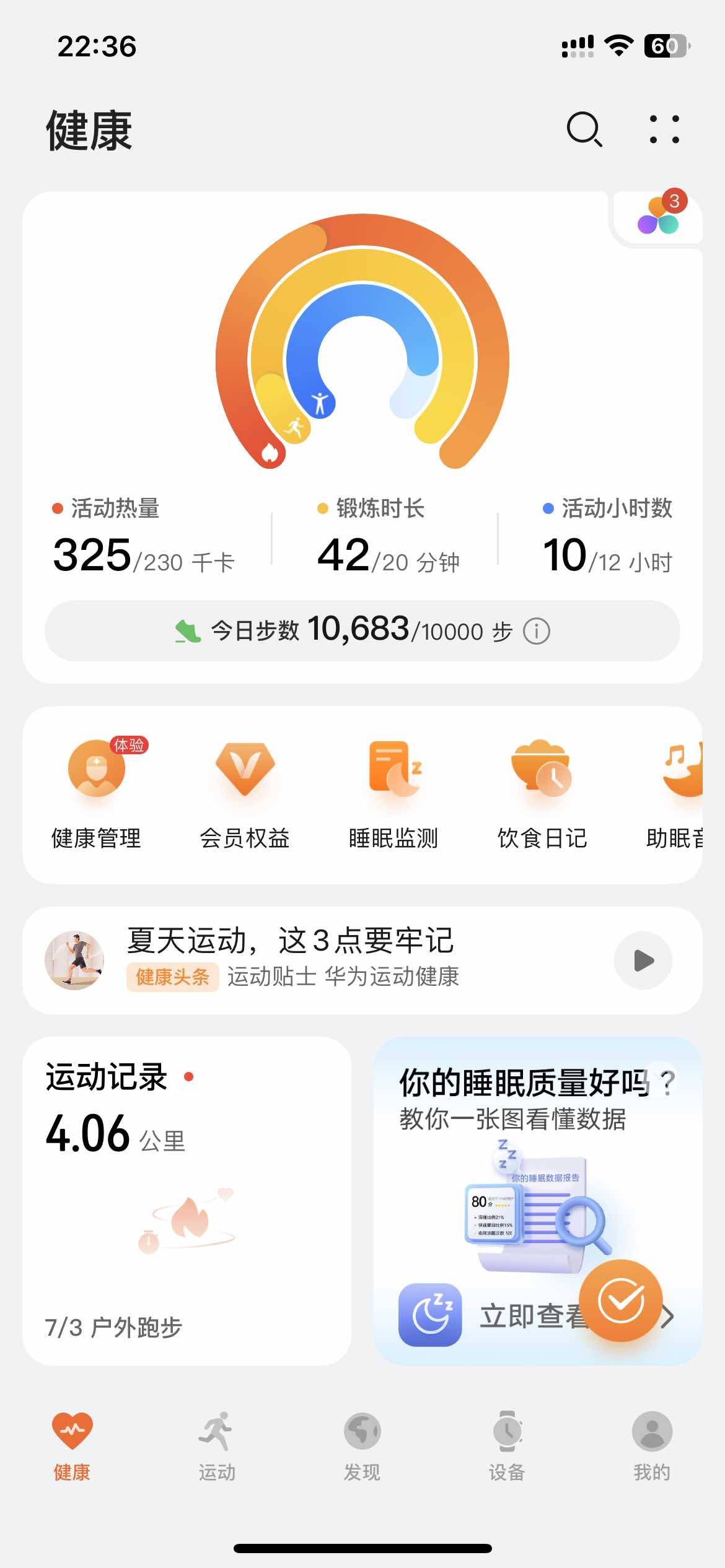Viewport: 725px width, 1568px height.
Task: Open 会员权益 member benefits
Action: (245, 794)
